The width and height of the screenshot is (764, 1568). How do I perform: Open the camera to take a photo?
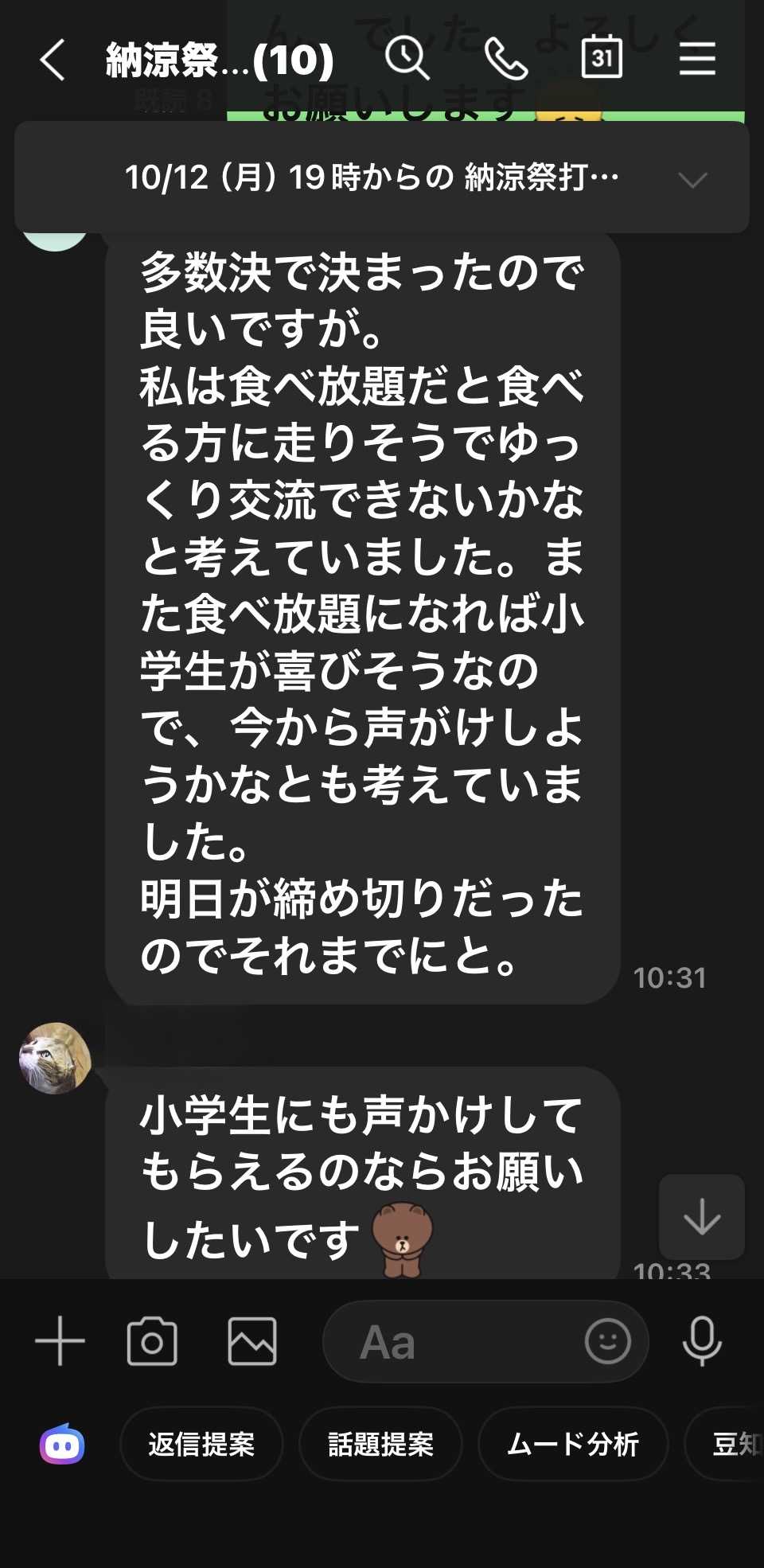point(152,1341)
